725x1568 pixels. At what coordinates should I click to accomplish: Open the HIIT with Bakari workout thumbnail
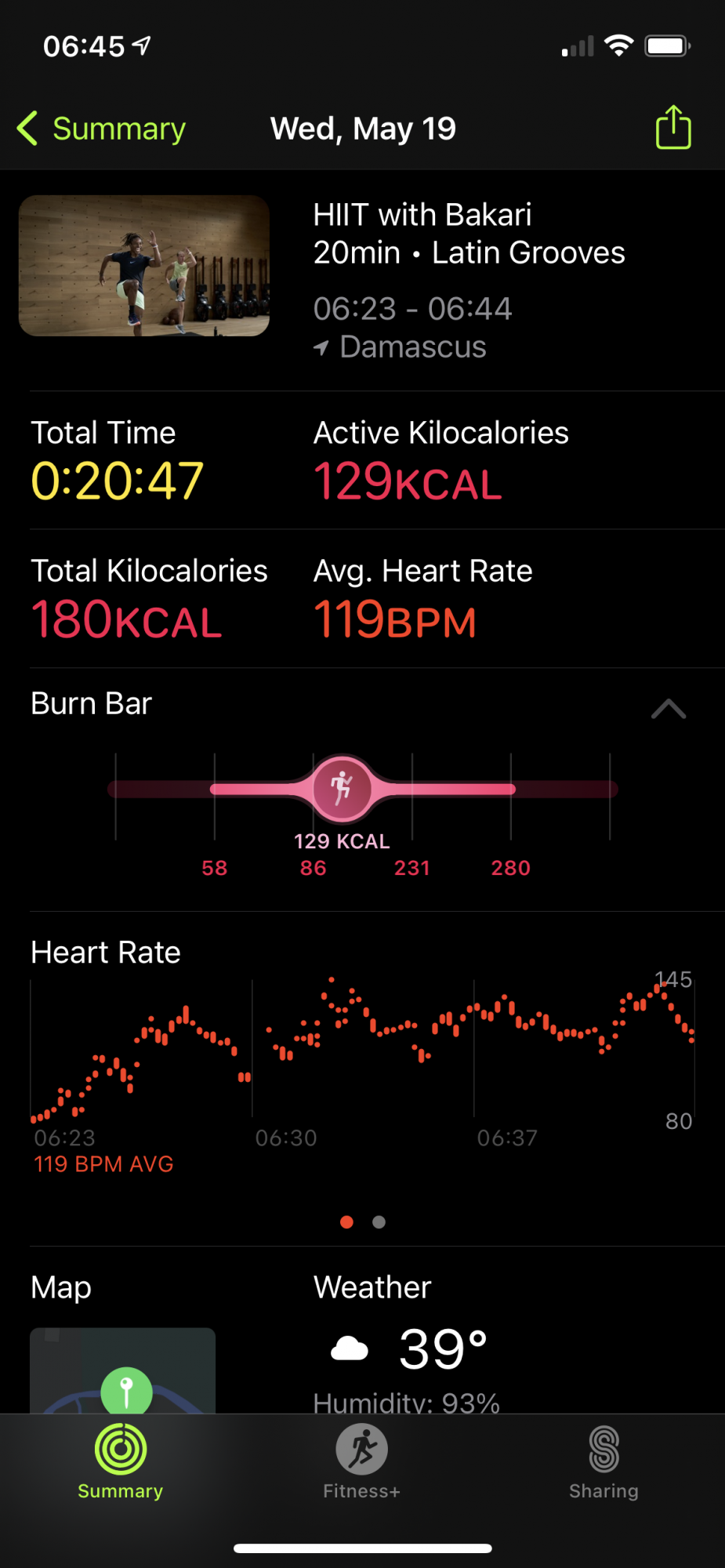coord(144,266)
